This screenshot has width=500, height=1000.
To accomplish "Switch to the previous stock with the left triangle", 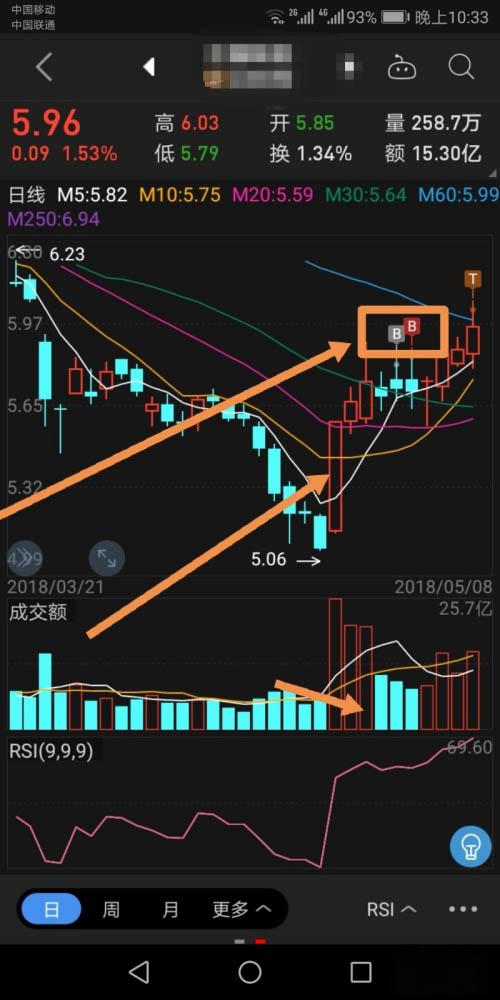I will (x=149, y=67).
